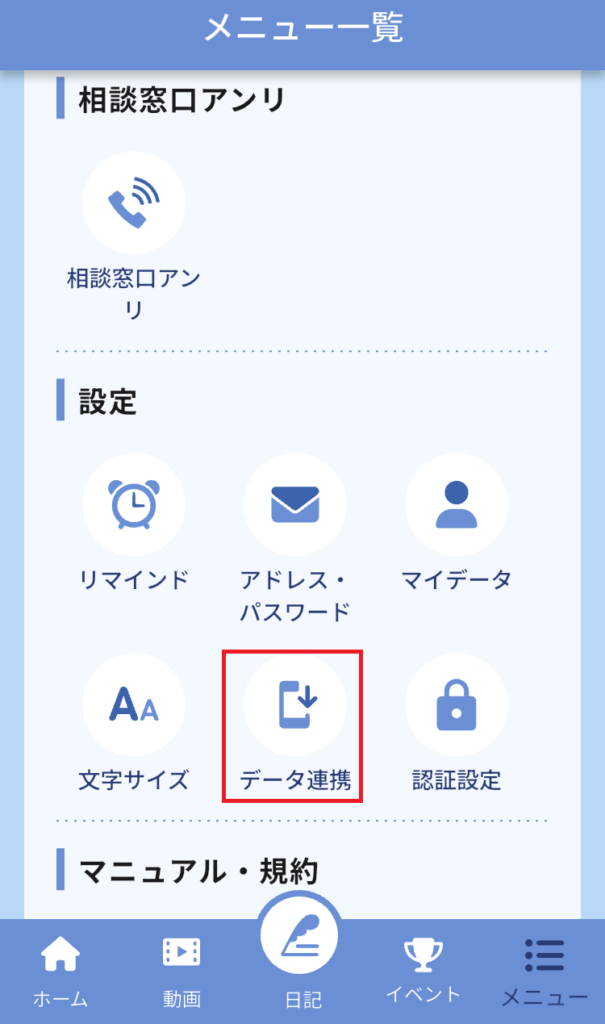Open リマインド reminder settings
The image size is (605, 1024).
click(x=133, y=505)
